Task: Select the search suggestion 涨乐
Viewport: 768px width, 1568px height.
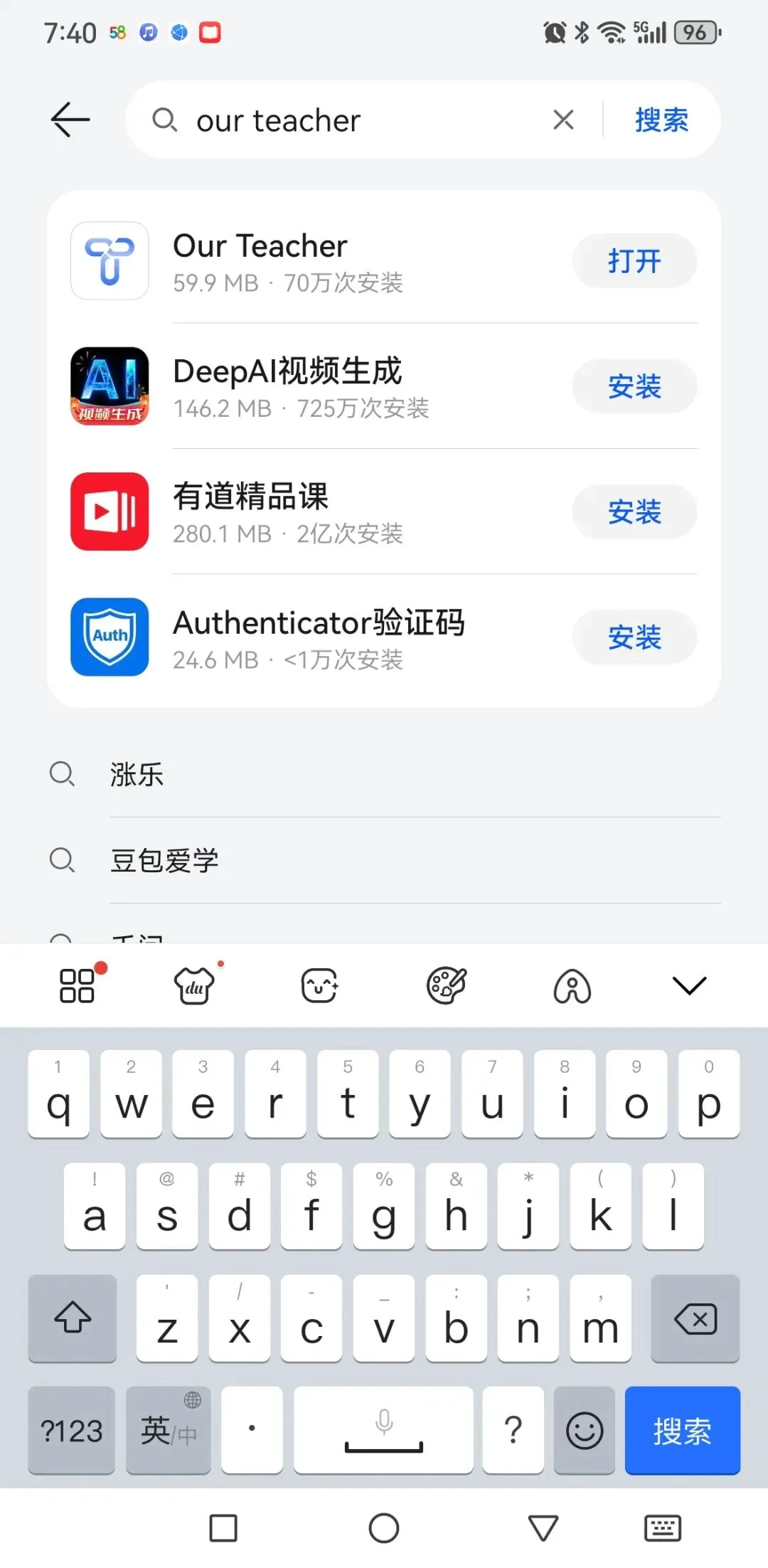Action: pyautogui.click(x=384, y=774)
